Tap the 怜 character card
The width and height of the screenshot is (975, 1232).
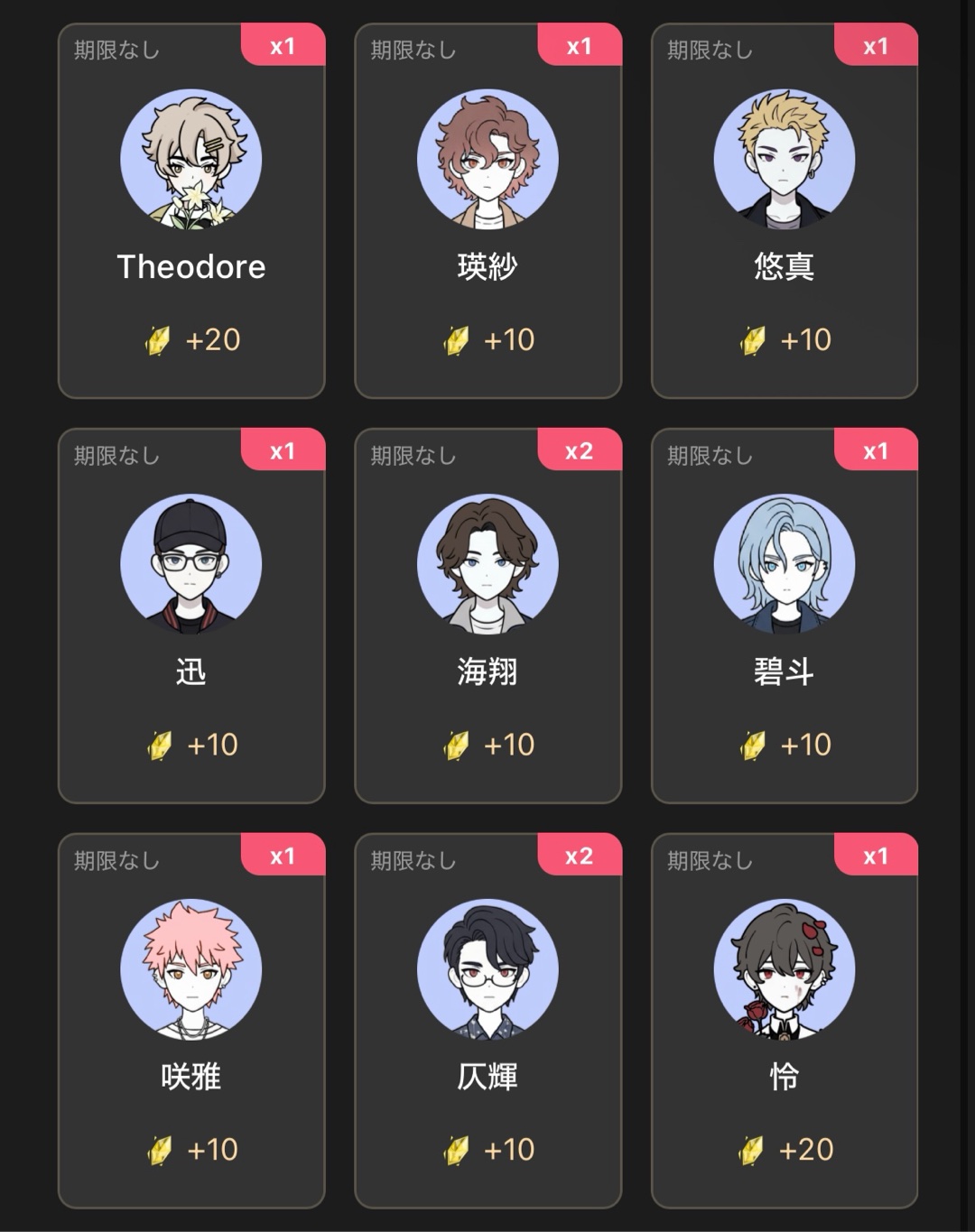coord(784,1020)
